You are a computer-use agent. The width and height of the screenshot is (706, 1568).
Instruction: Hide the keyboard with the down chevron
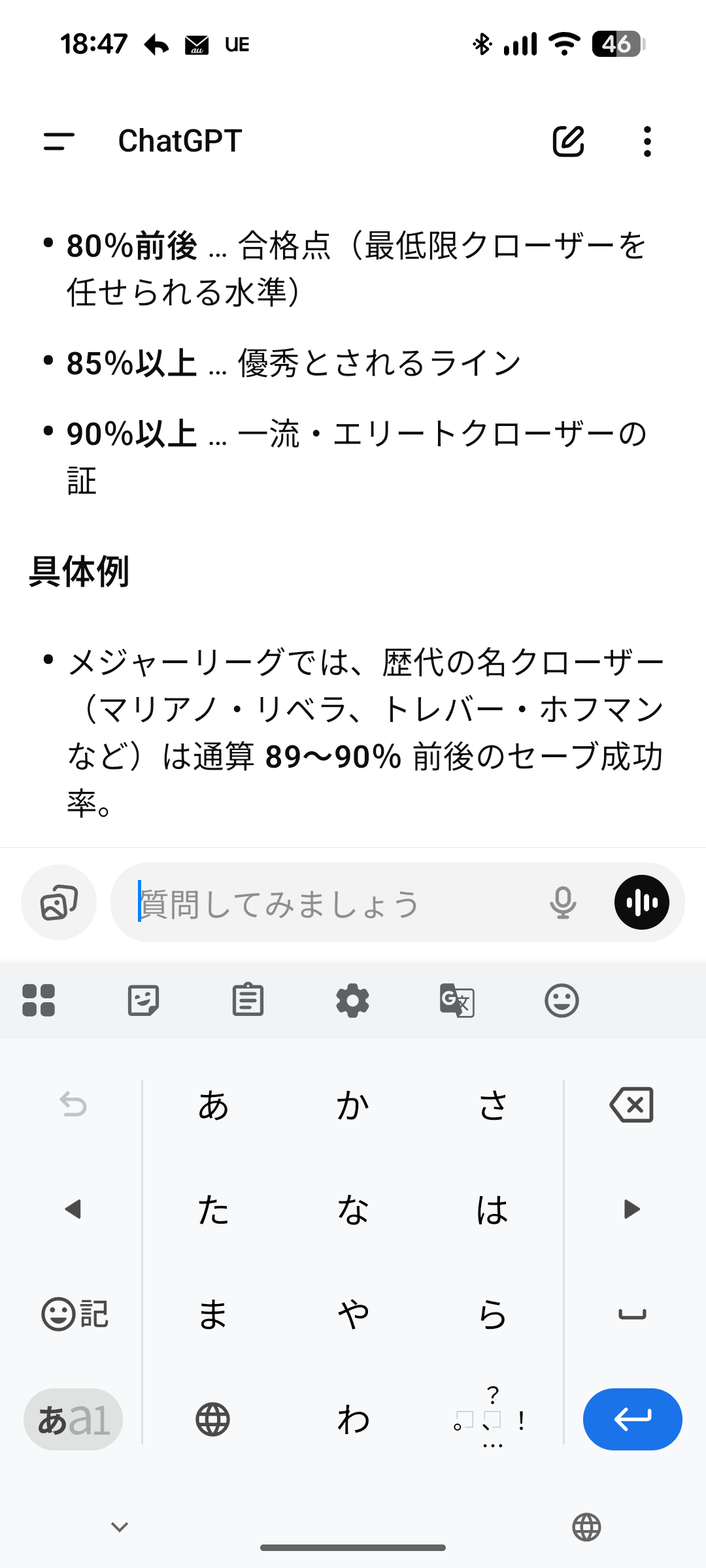pos(120,1527)
